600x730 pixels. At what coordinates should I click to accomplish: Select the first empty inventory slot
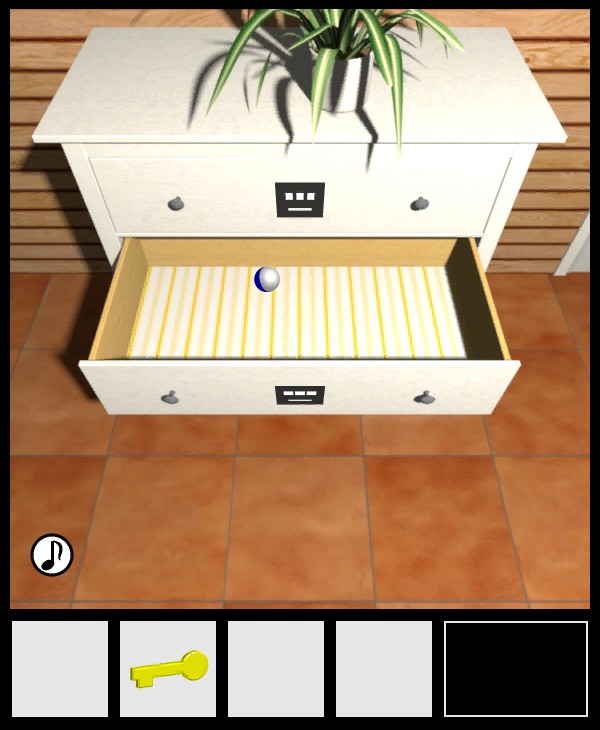(60, 668)
